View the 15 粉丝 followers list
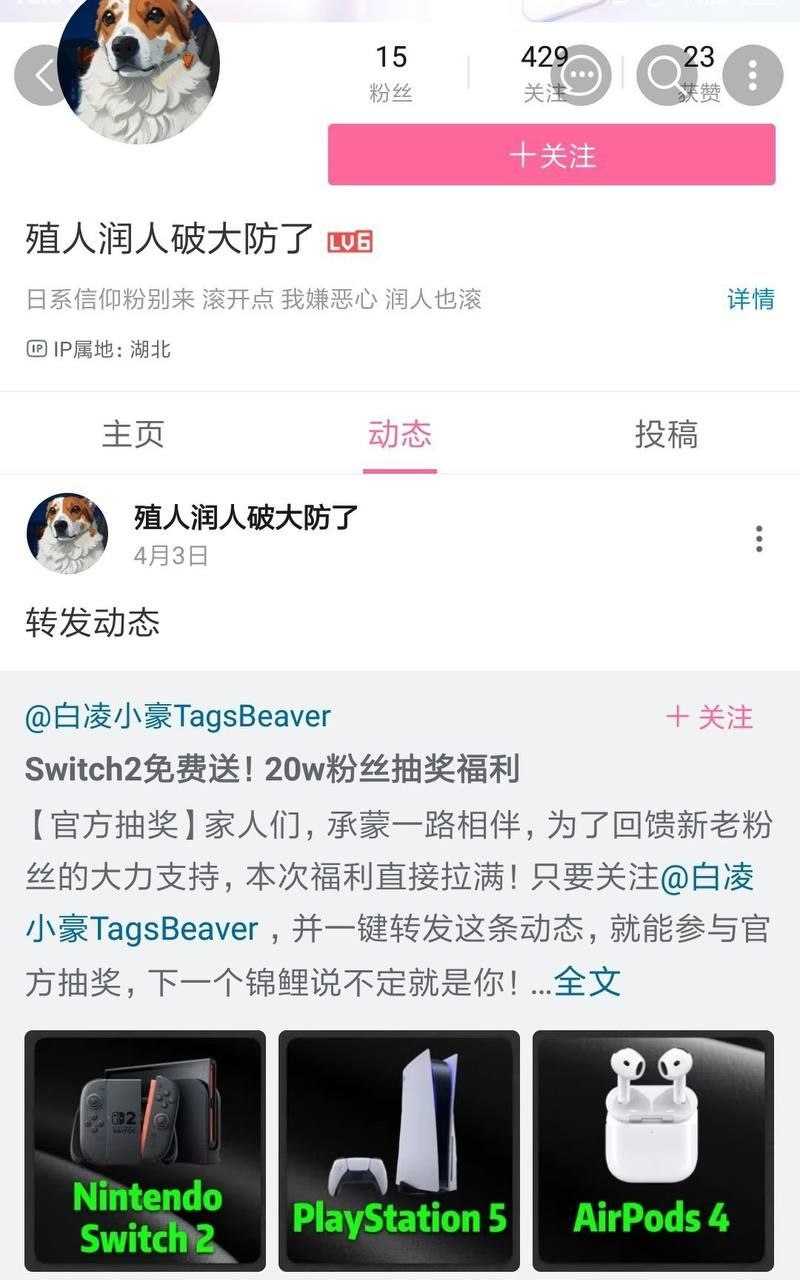 click(391, 73)
